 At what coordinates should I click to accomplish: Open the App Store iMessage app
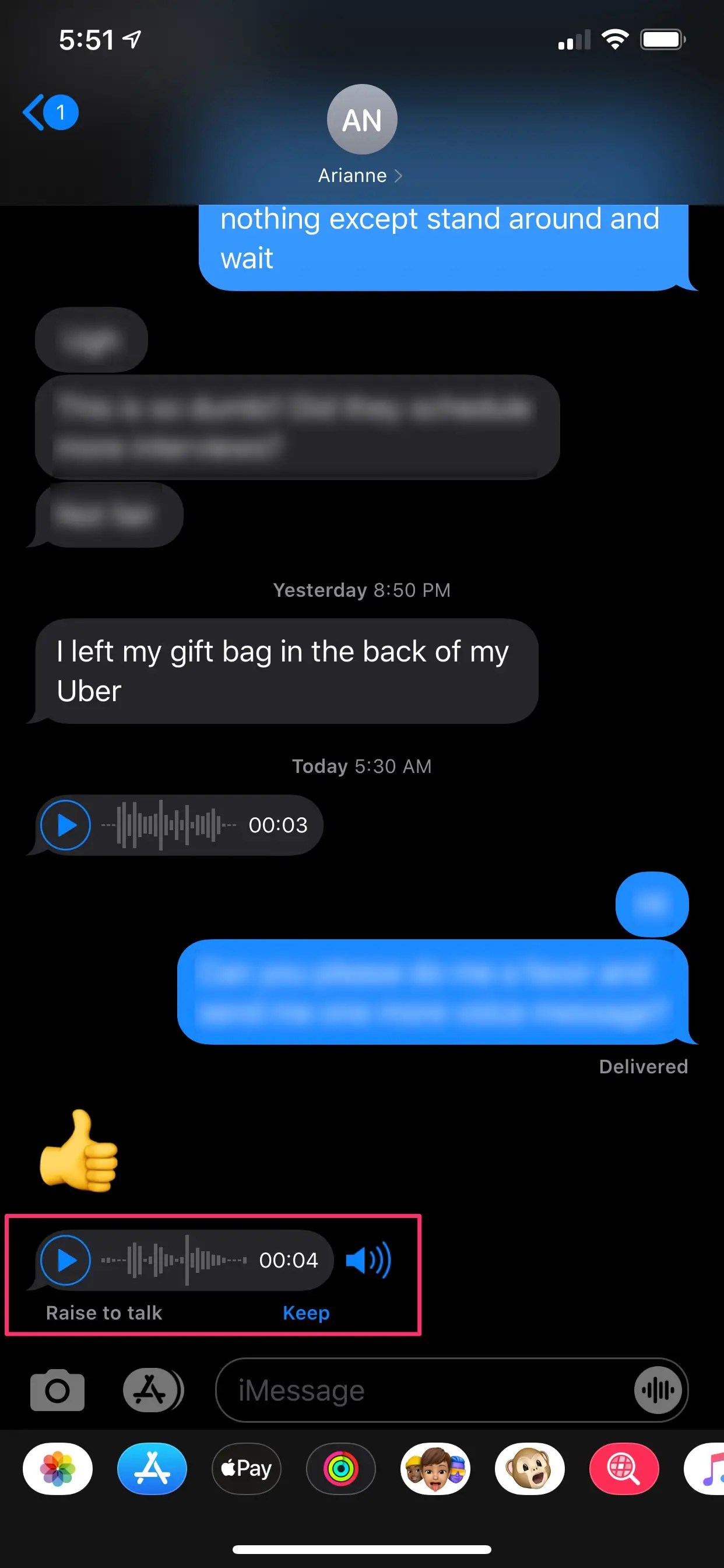click(x=152, y=1469)
